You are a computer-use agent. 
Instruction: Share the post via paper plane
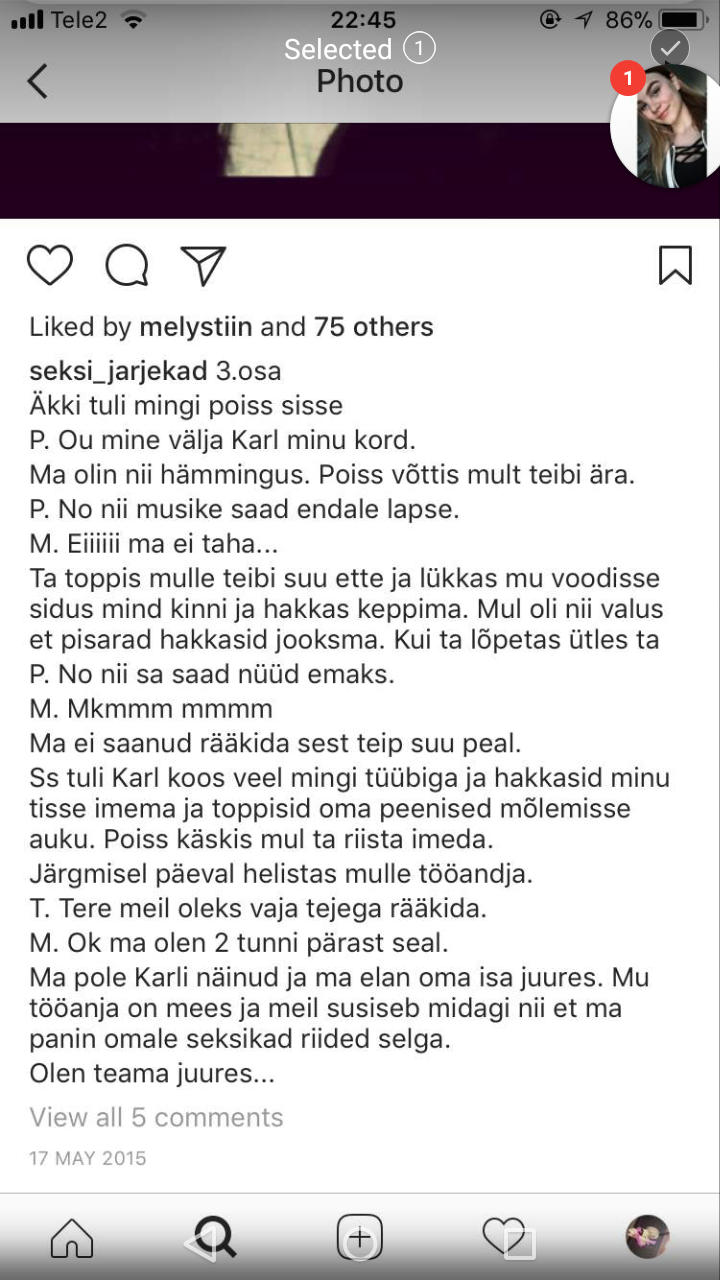click(203, 265)
